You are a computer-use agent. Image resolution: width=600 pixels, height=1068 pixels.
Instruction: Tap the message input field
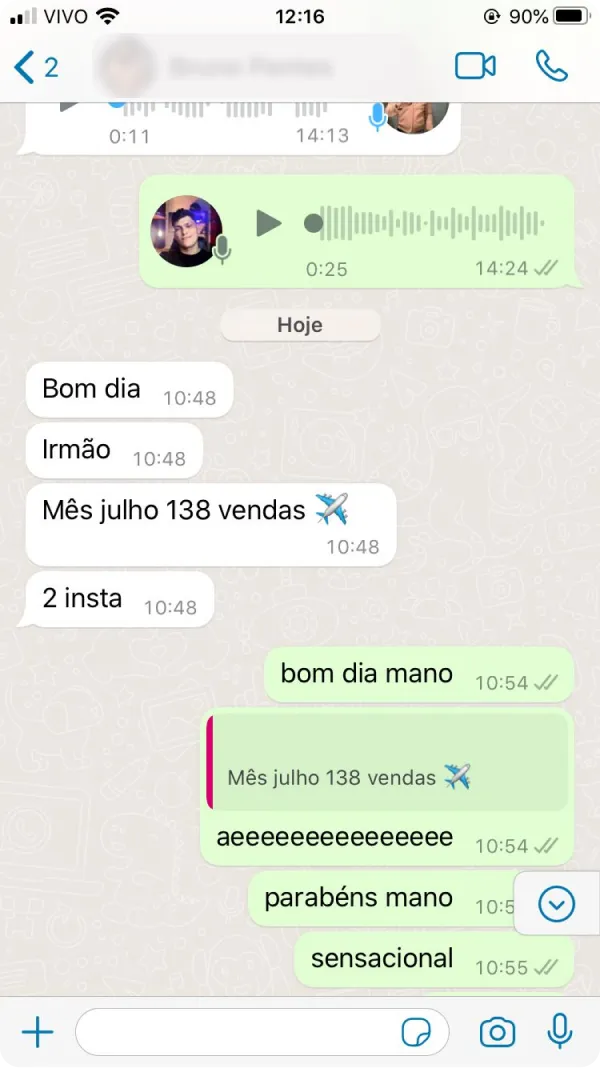[x=235, y=1032]
